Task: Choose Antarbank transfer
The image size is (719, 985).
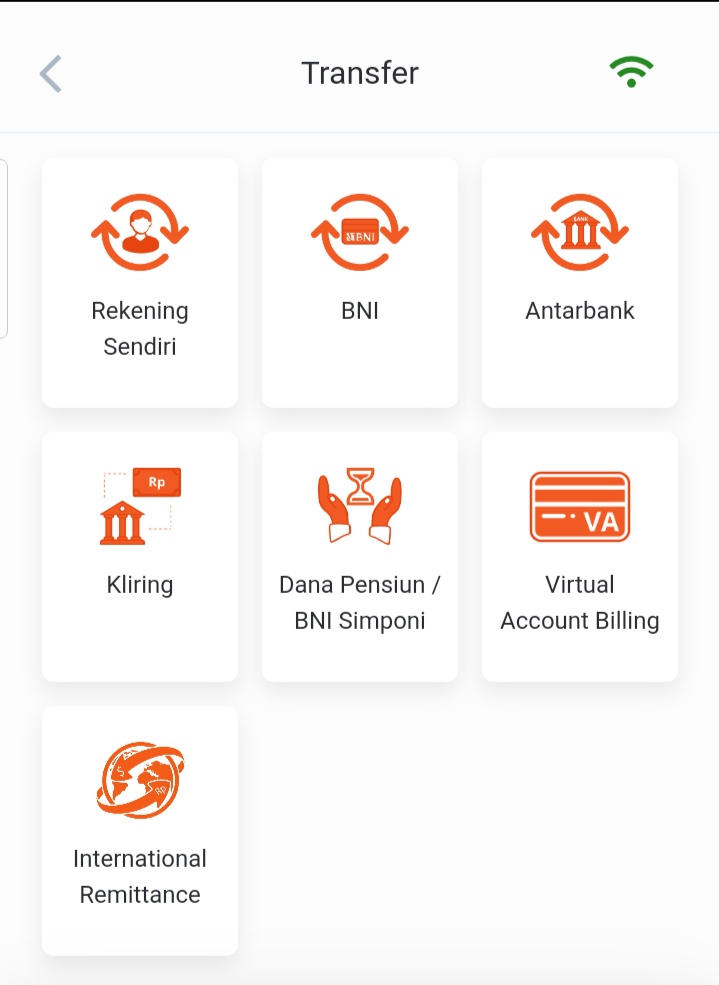Action: pyautogui.click(x=580, y=282)
